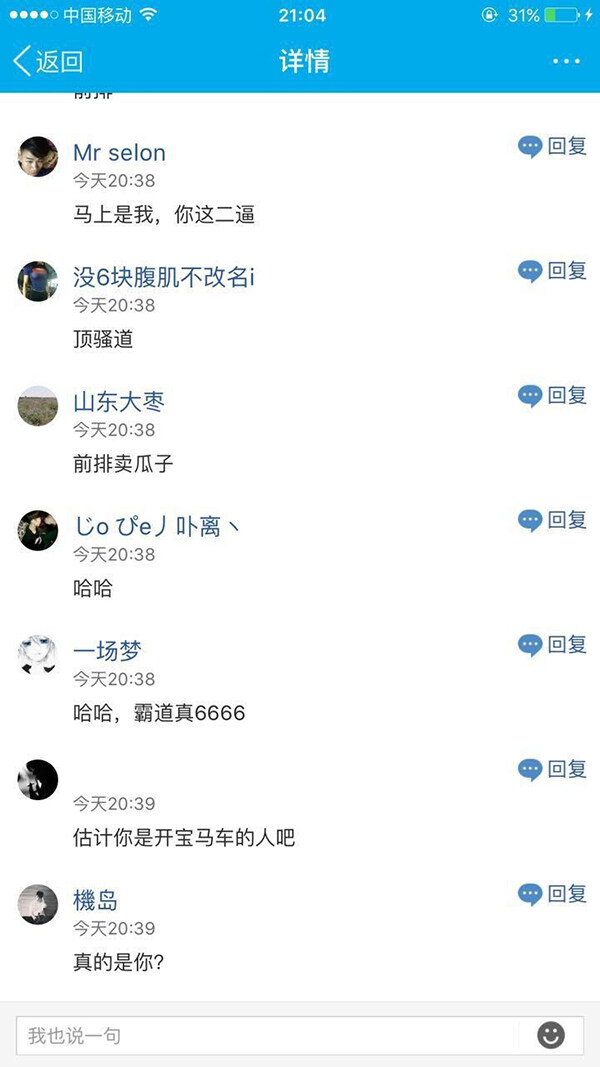Image resolution: width=600 pixels, height=1067 pixels.
Task: Reply to 一场梦's comment
Action: coord(552,644)
